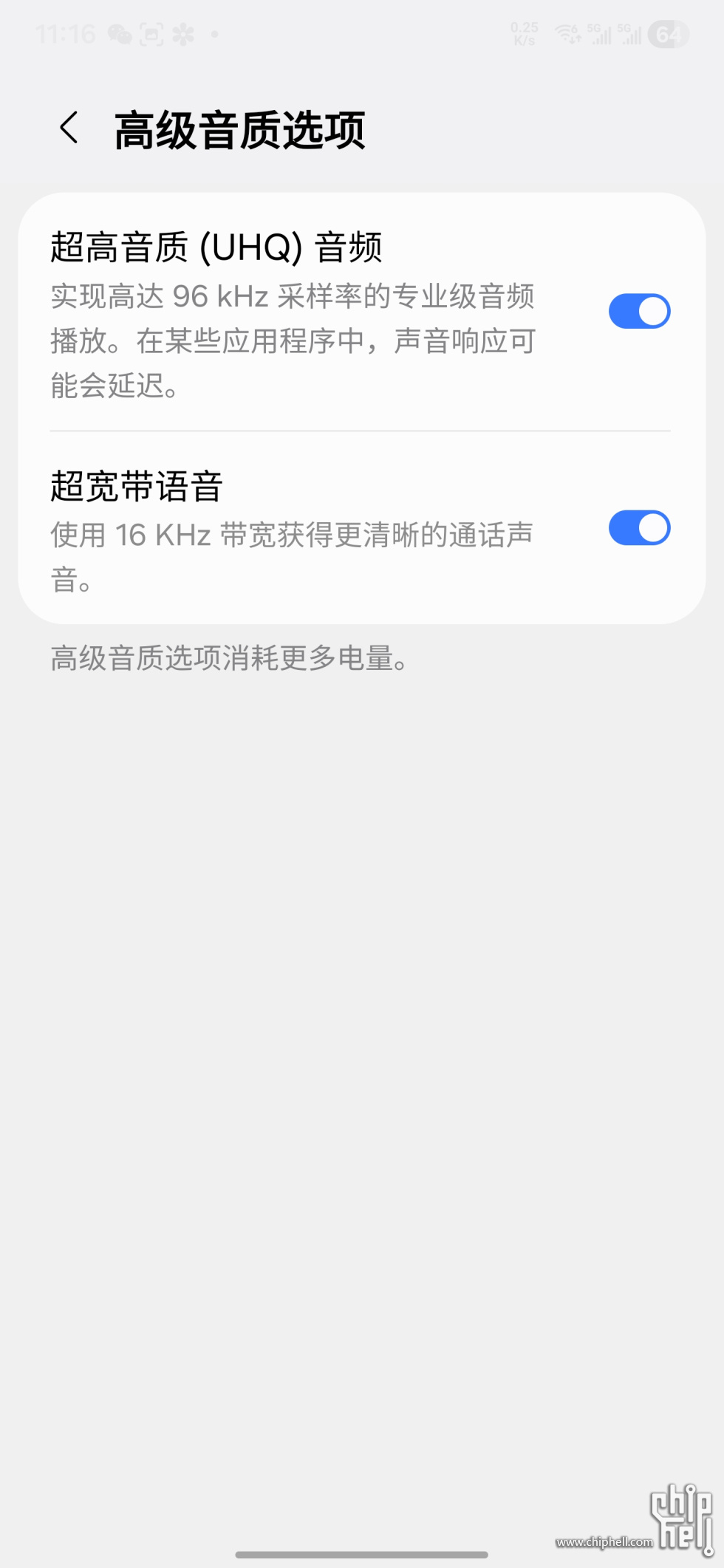The height and width of the screenshot is (1568, 724).
Task: Tap the screenshot notification icon in status bar
Action: [151, 34]
